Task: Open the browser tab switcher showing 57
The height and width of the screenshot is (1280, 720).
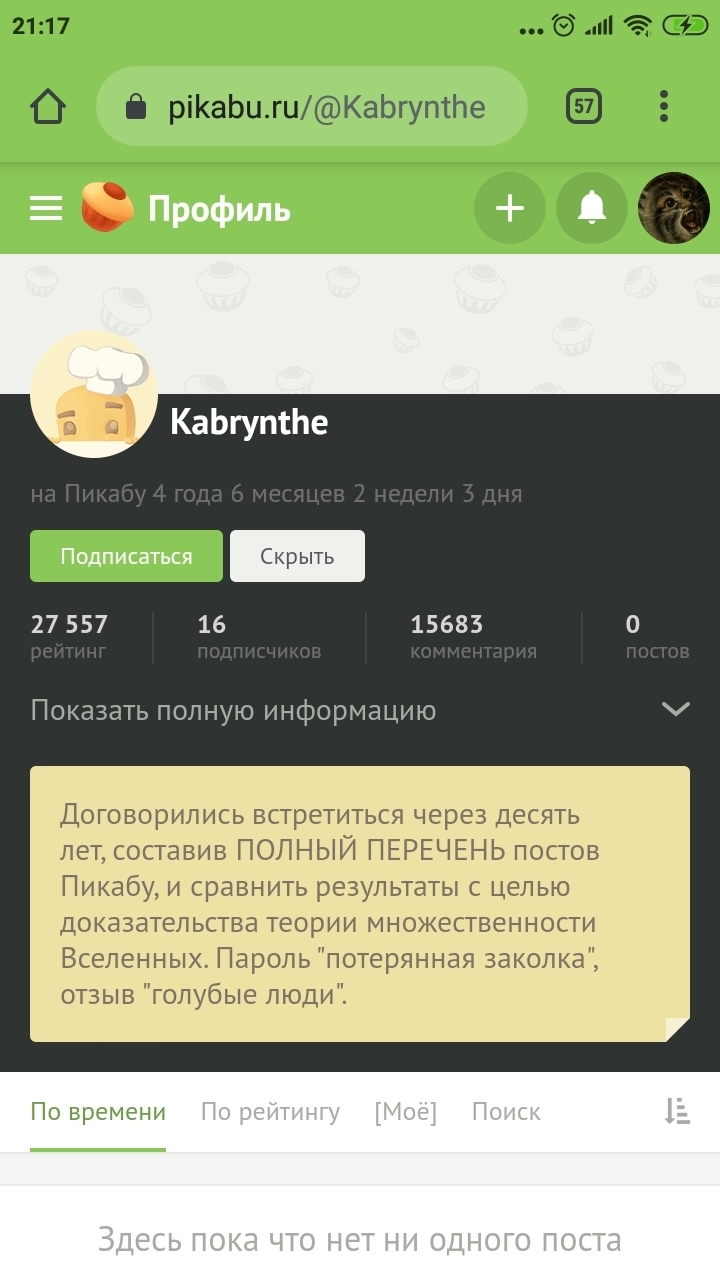Action: point(584,106)
